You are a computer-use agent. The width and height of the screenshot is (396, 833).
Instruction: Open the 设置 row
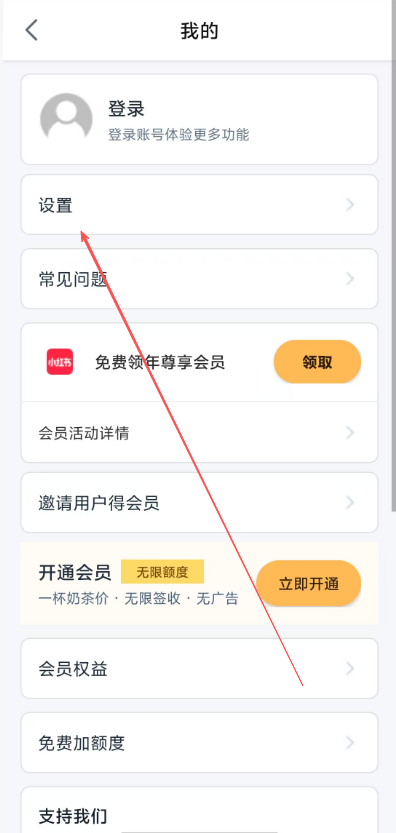(199, 205)
